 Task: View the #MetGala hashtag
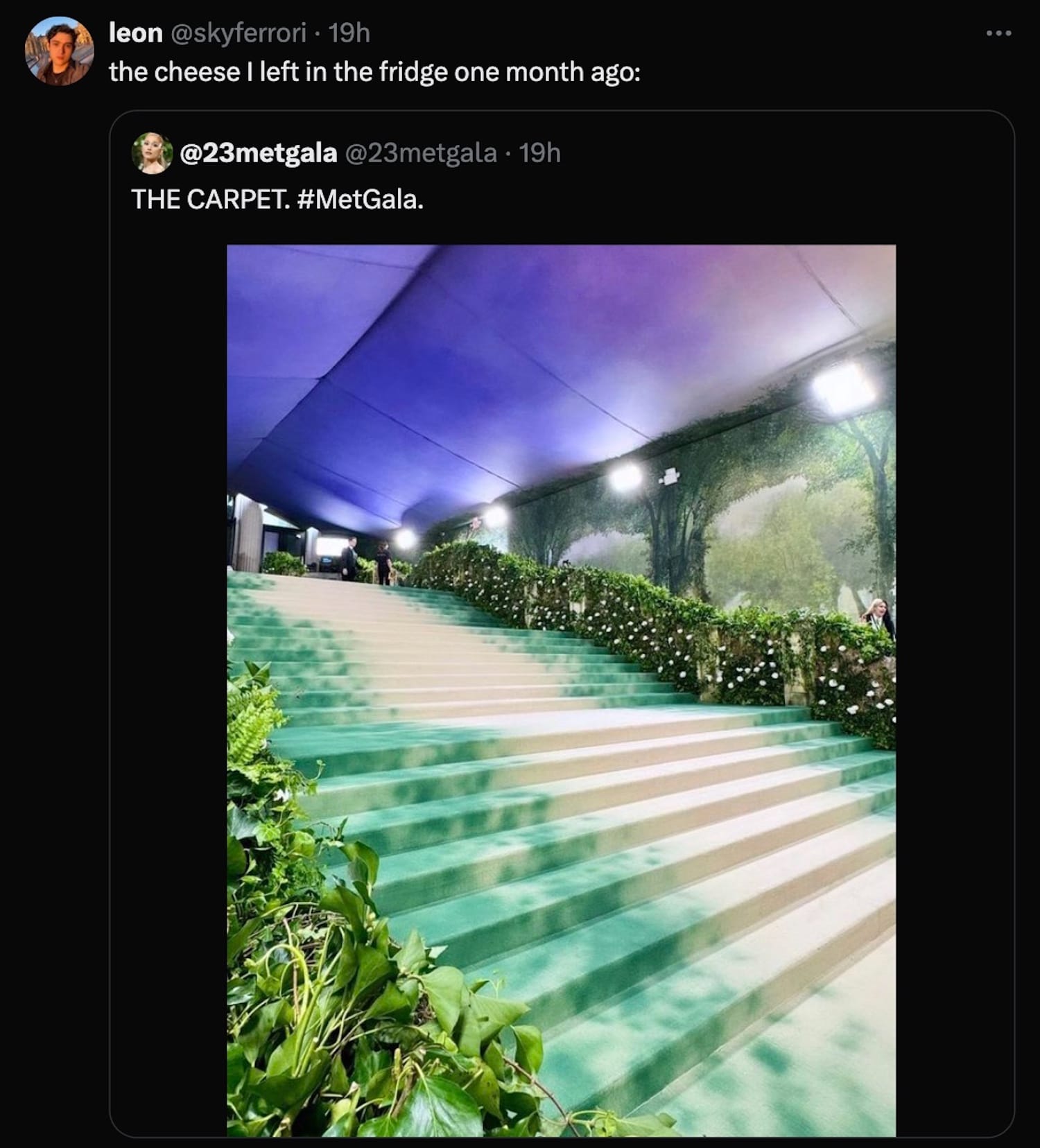point(359,200)
